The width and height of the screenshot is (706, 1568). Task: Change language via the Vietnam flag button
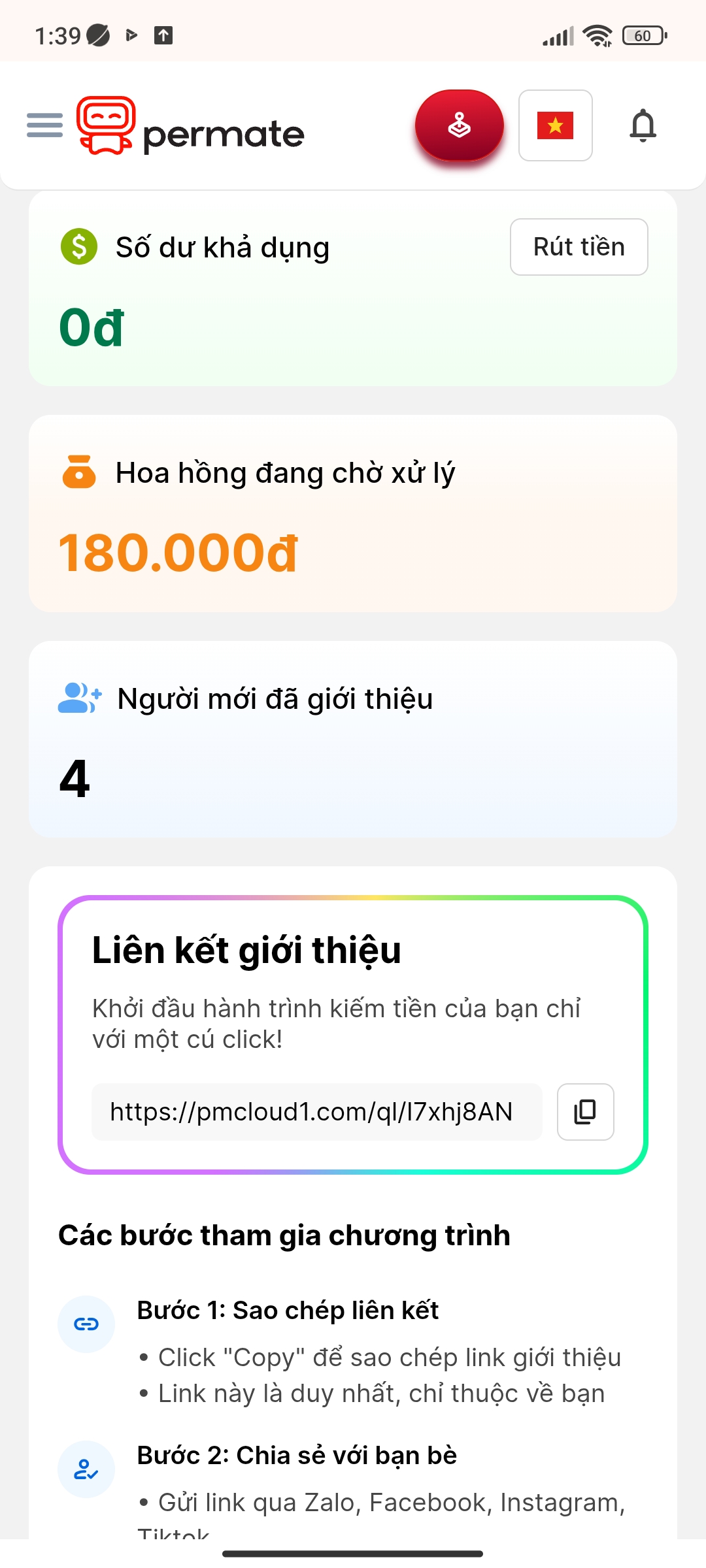pos(555,125)
